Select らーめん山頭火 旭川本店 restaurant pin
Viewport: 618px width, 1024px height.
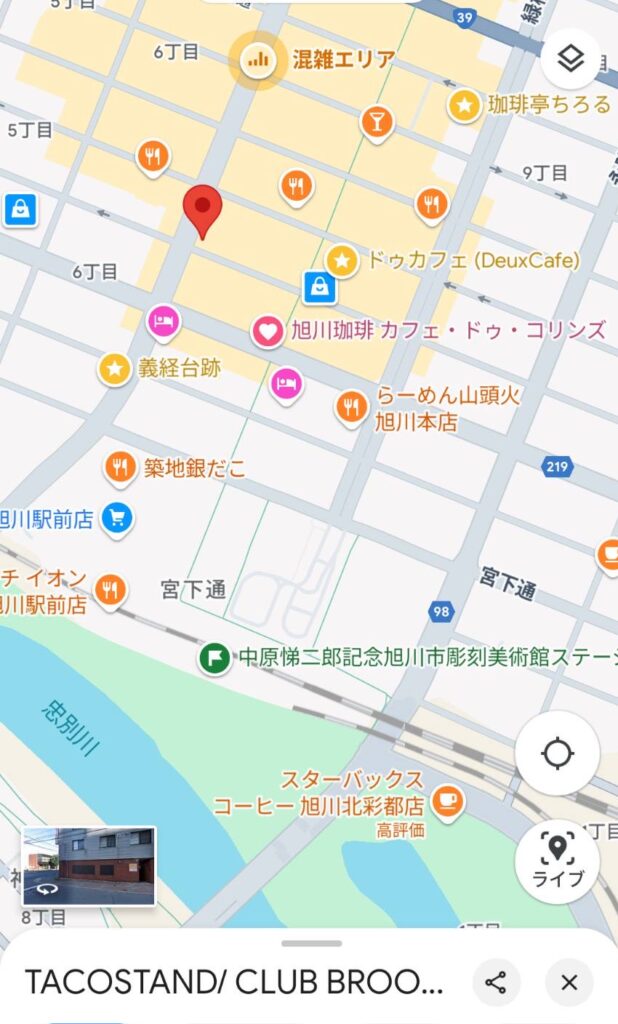click(x=351, y=406)
